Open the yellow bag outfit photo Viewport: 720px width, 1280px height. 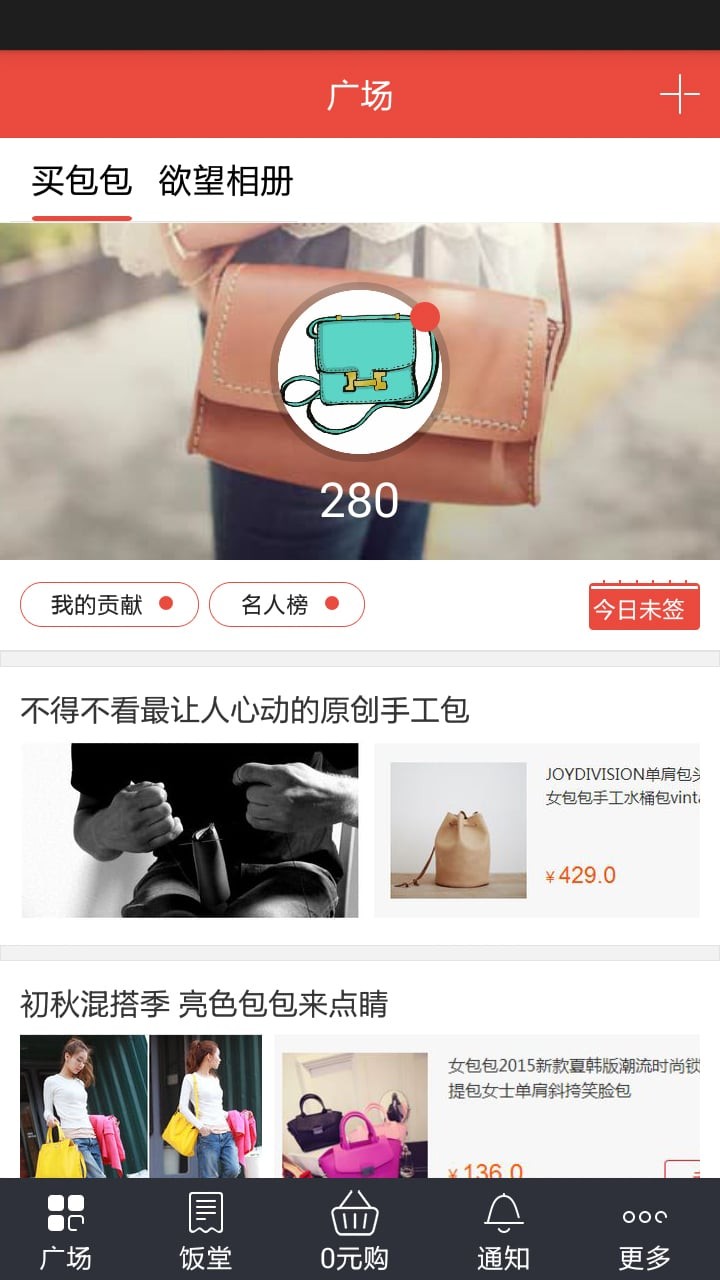[141, 1105]
